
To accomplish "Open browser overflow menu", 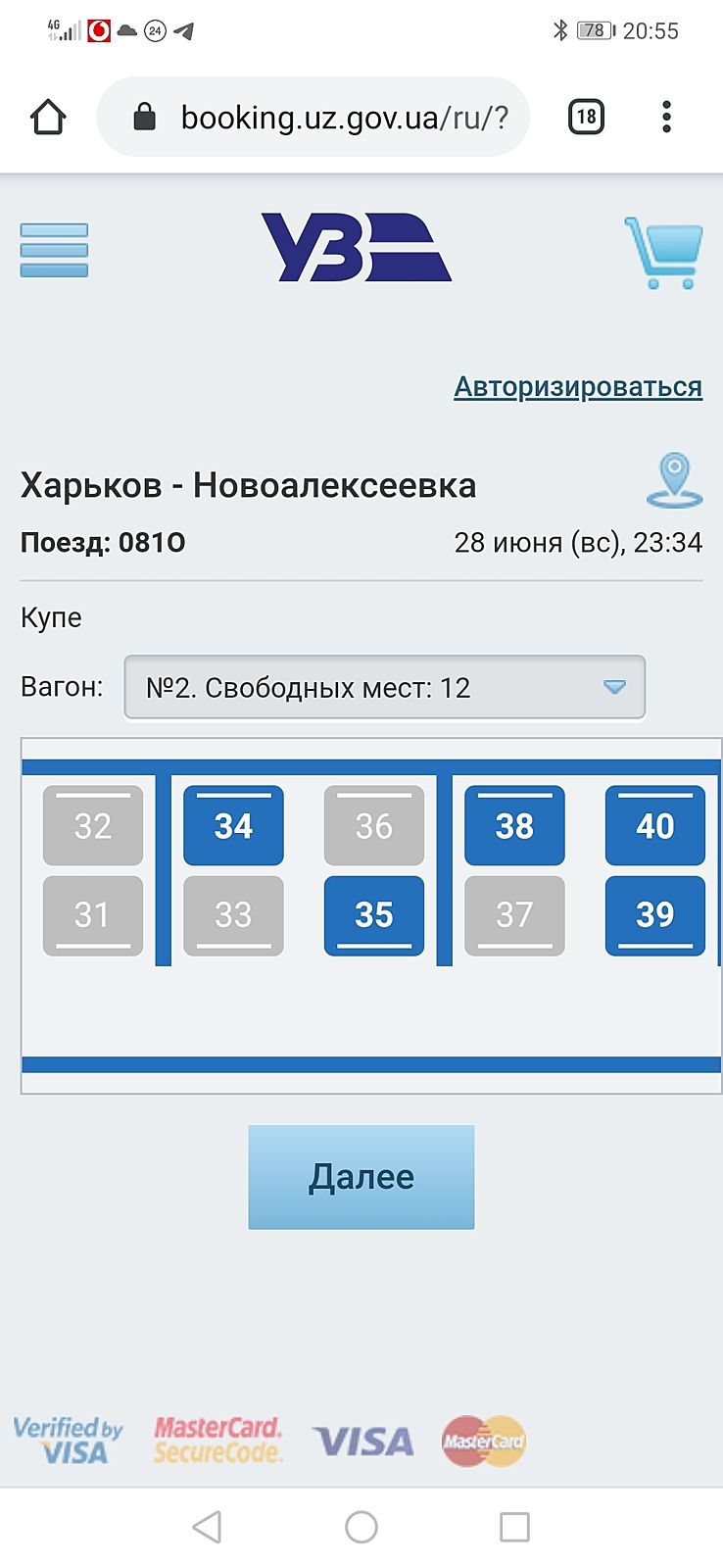I will tap(666, 118).
